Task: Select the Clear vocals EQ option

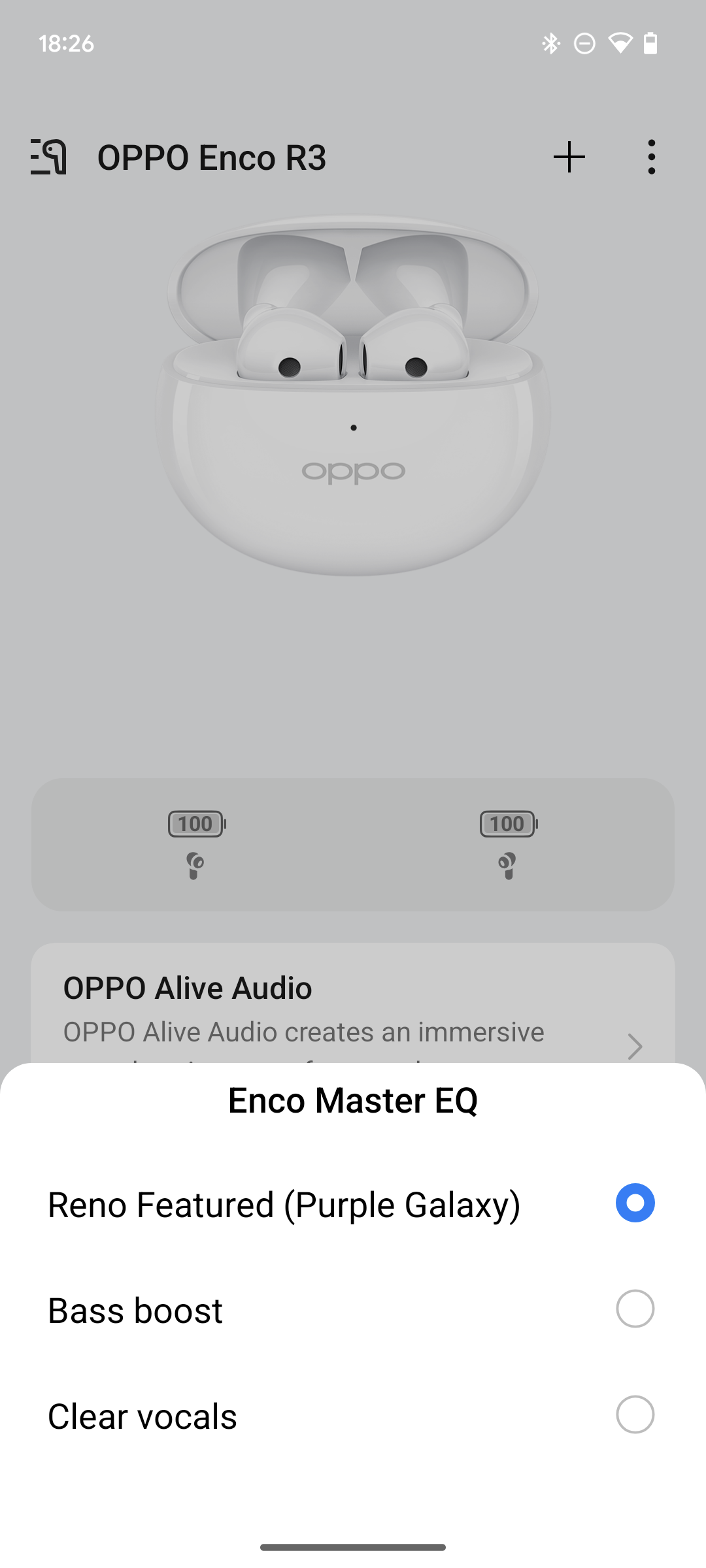Action: 634,1414
